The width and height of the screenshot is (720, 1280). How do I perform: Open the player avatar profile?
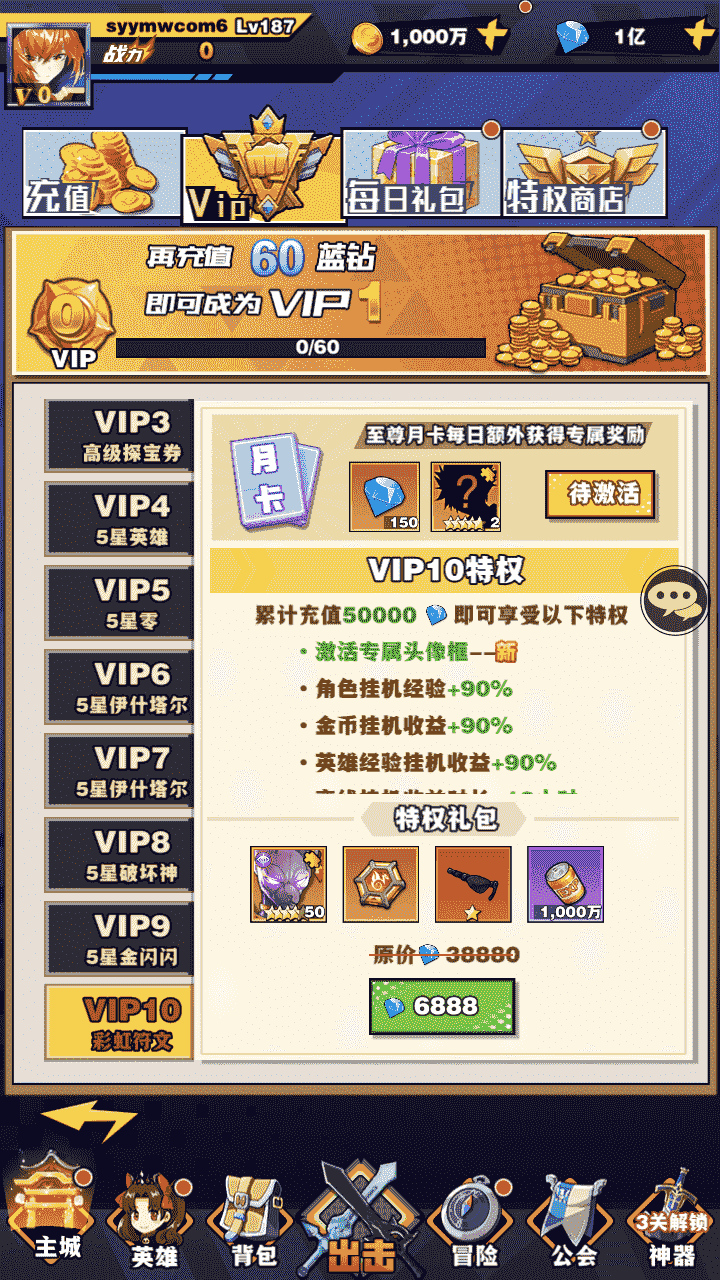click(48, 64)
